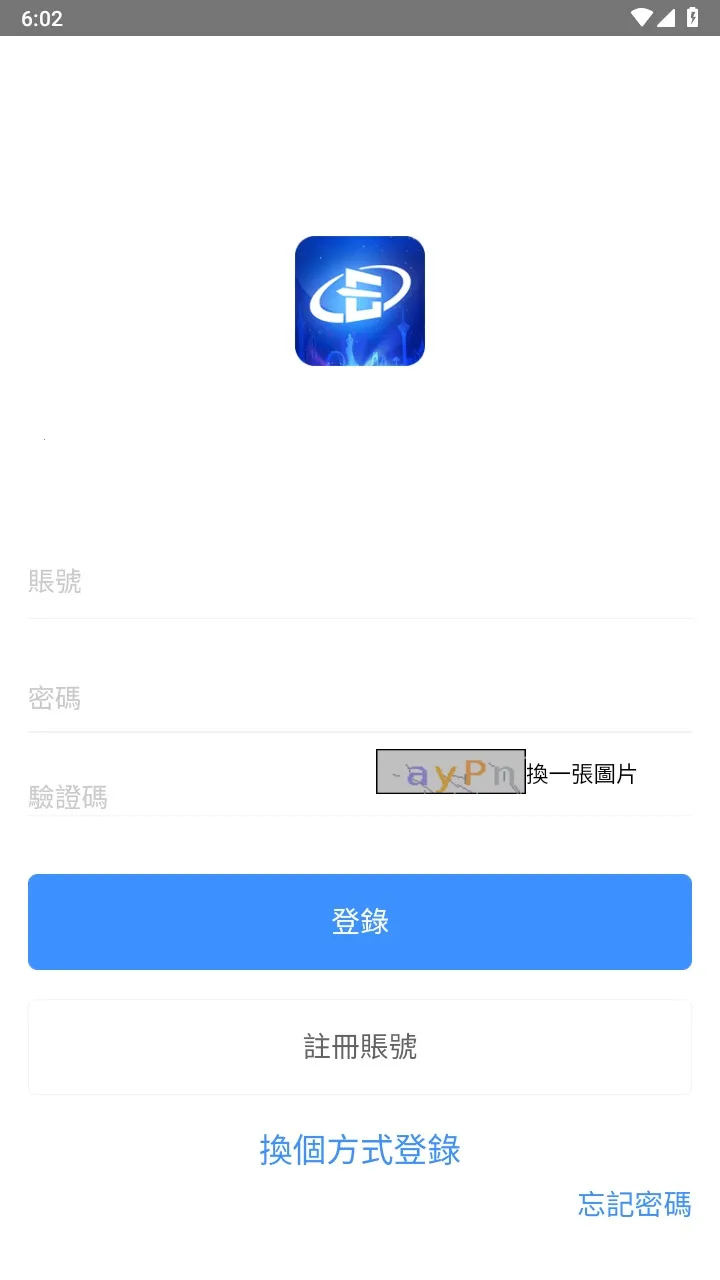720x1280 pixels.
Task: Select the 密碼 password input field
Action: (x=300, y=698)
